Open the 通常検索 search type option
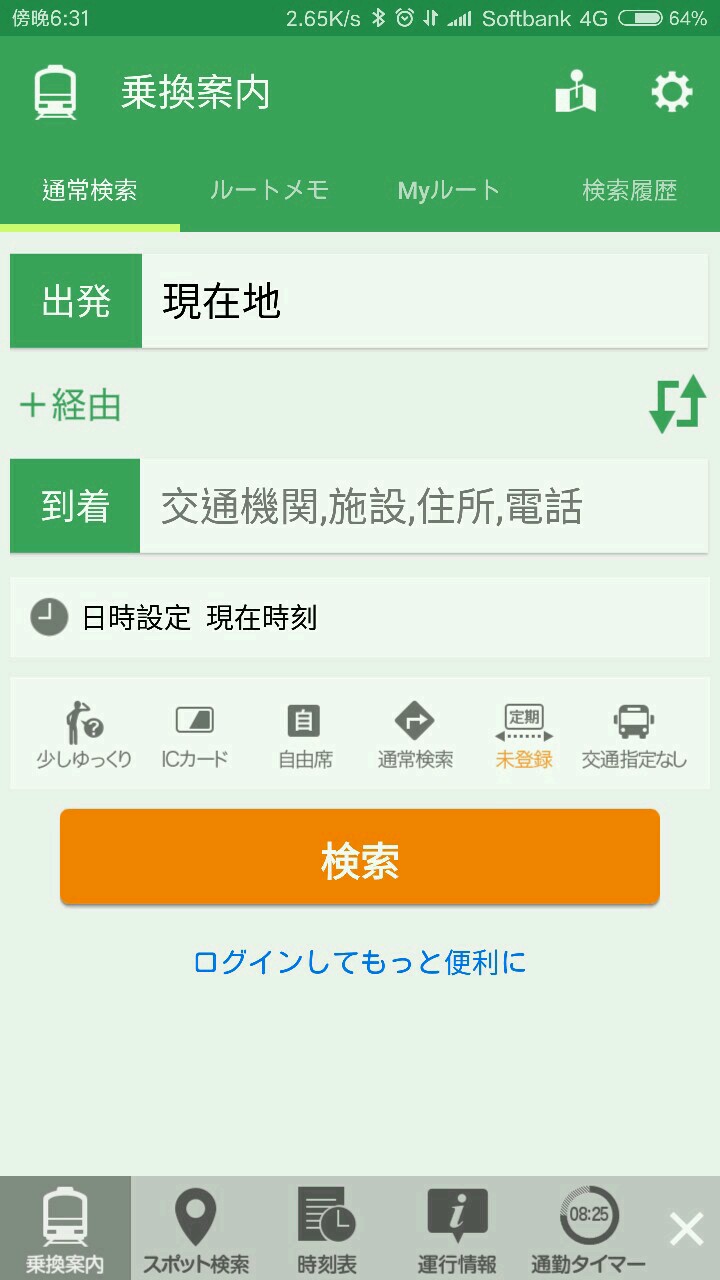This screenshot has height=1280, width=720. click(415, 735)
